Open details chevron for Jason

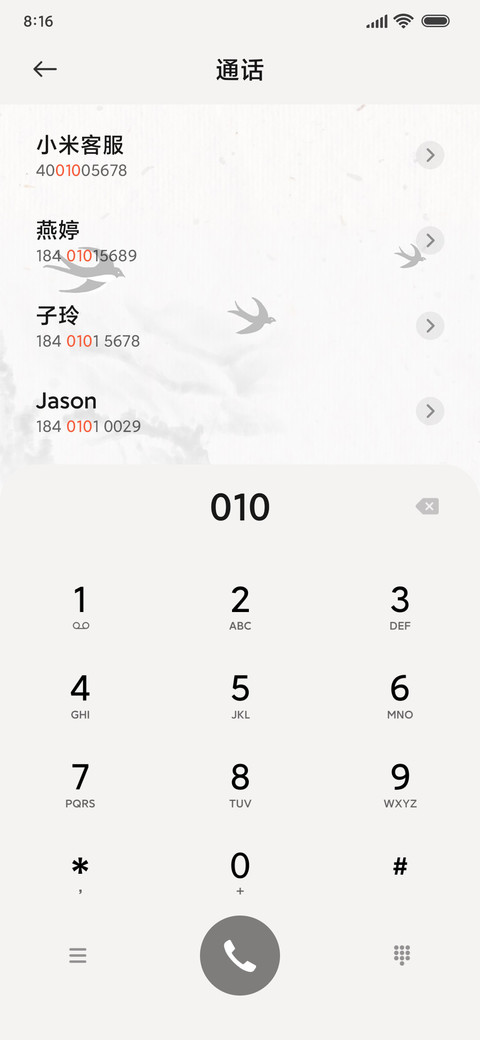click(x=430, y=411)
